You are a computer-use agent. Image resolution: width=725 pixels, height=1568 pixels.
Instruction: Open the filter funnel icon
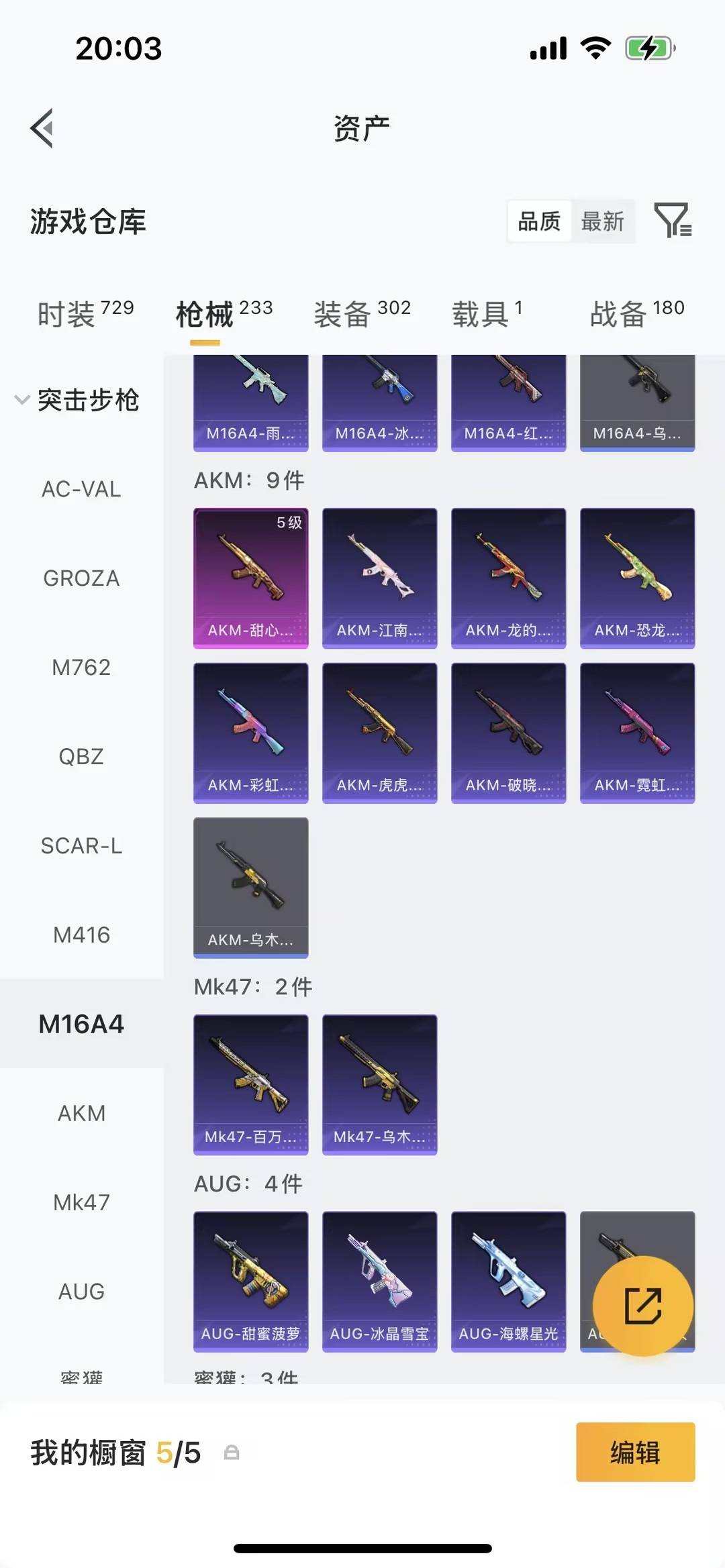673,220
